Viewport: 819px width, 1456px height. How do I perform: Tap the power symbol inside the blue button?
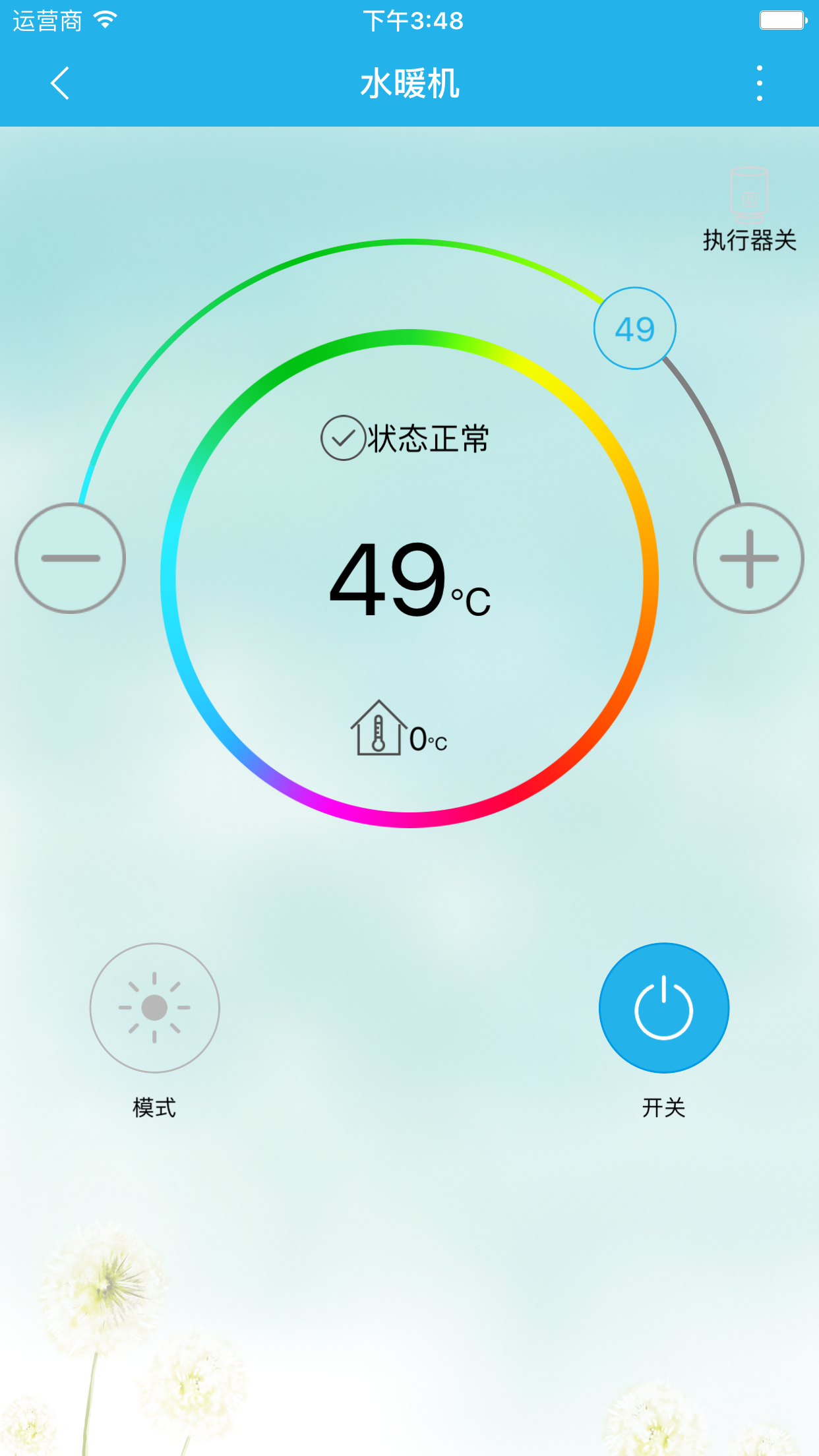point(663,1008)
